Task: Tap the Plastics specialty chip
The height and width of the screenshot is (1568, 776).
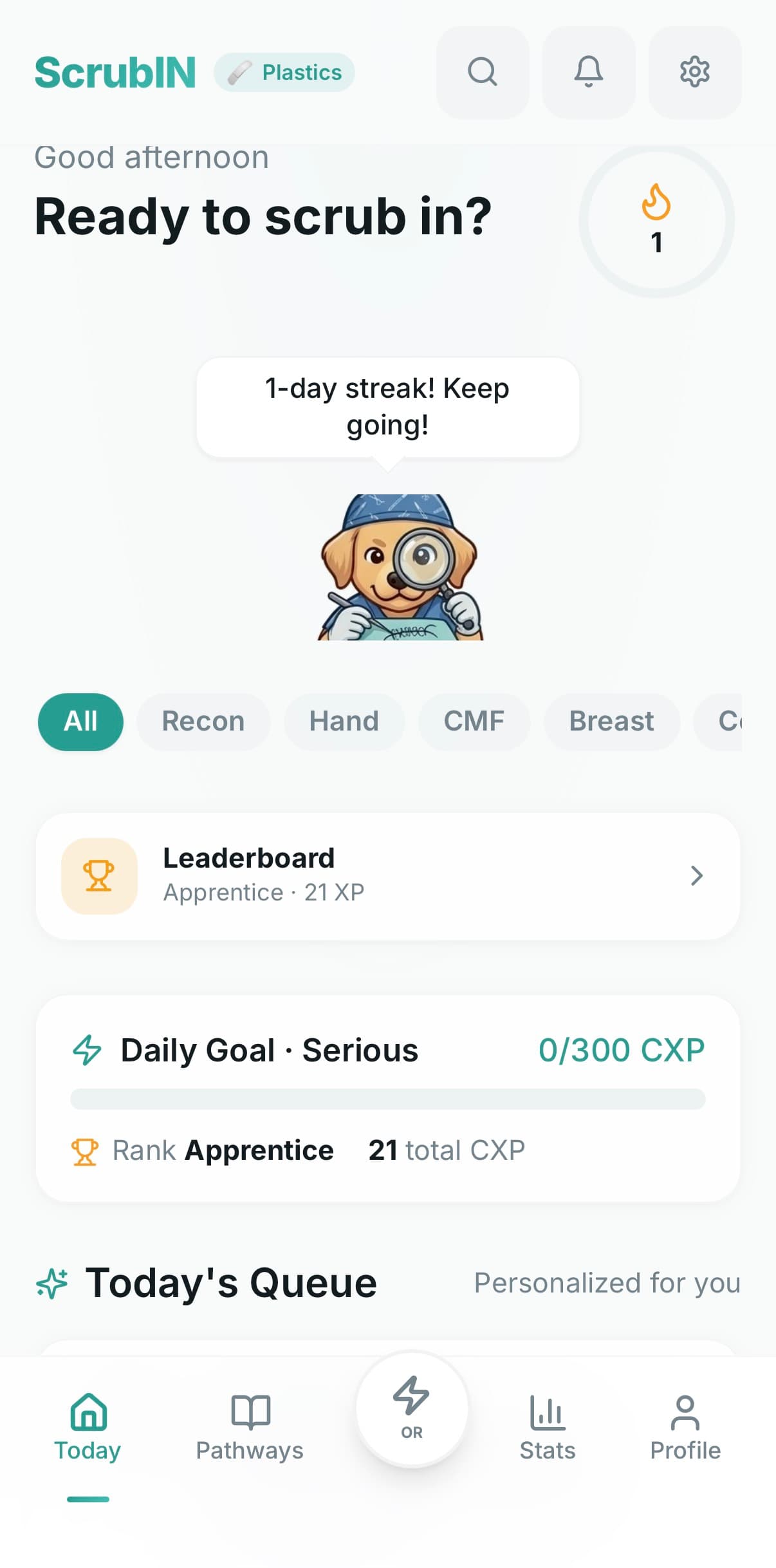Action: point(284,72)
